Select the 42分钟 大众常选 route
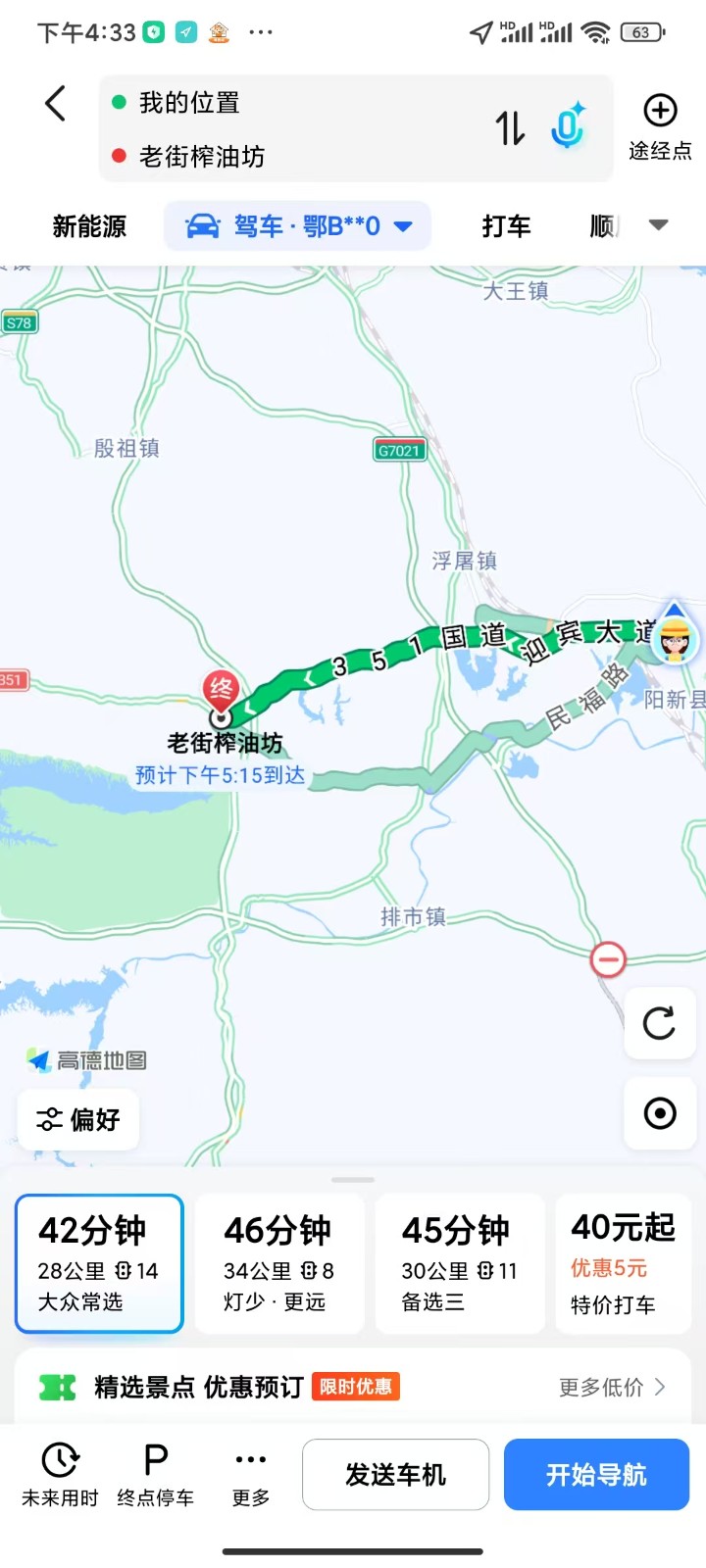This screenshot has height=1568, width=706. click(x=99, y=1263)
